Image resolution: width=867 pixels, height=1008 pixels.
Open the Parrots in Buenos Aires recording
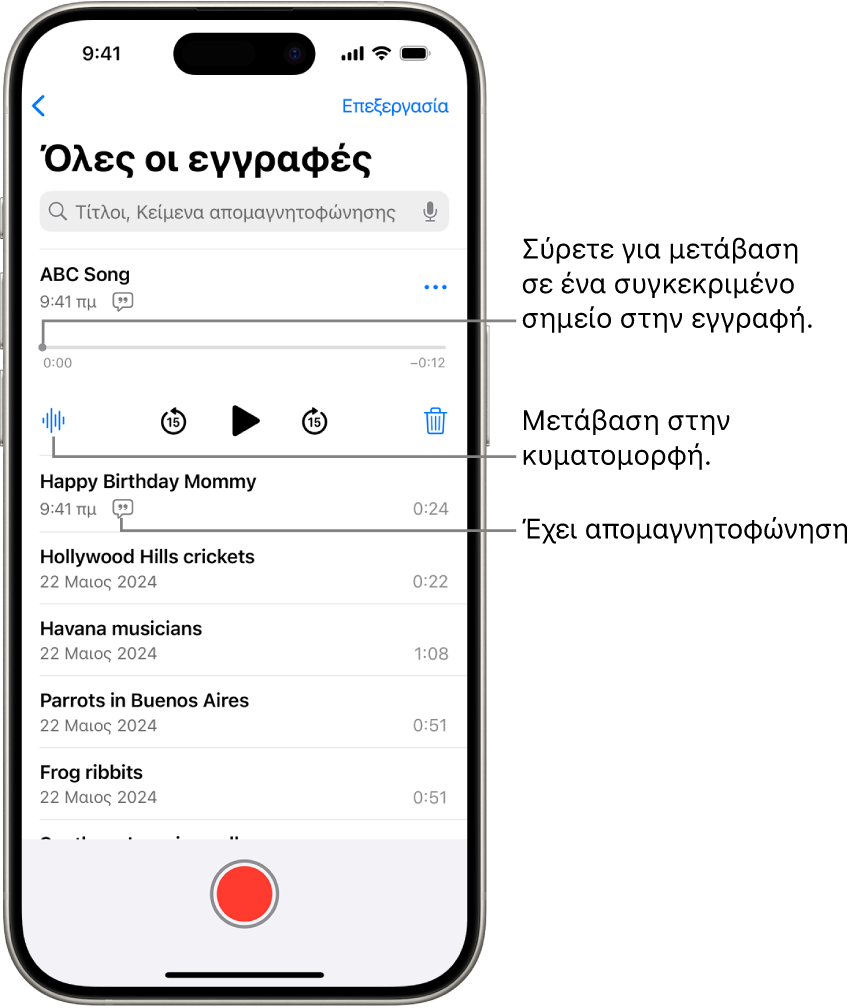200,712
